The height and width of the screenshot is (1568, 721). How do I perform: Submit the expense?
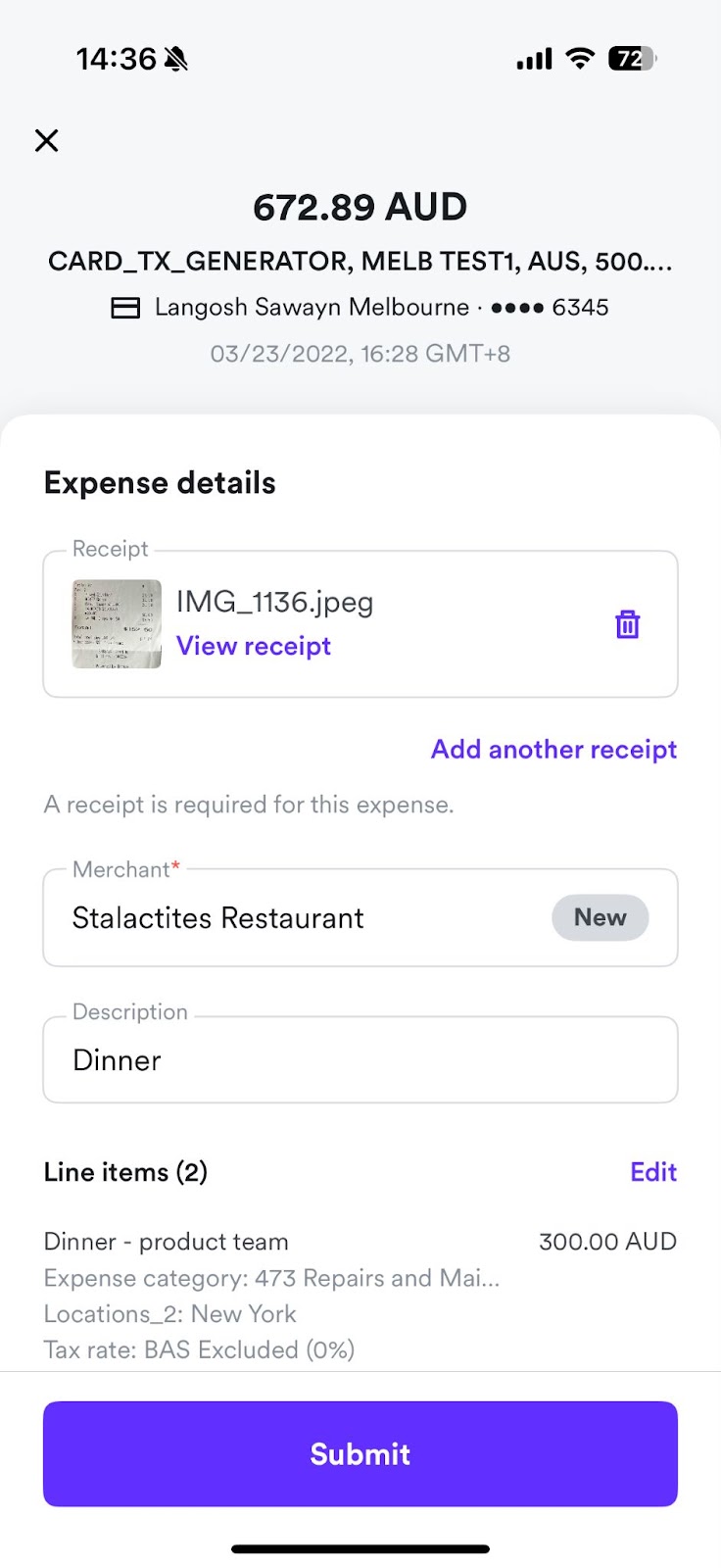pyautogui.click(x=360, y=1453)
